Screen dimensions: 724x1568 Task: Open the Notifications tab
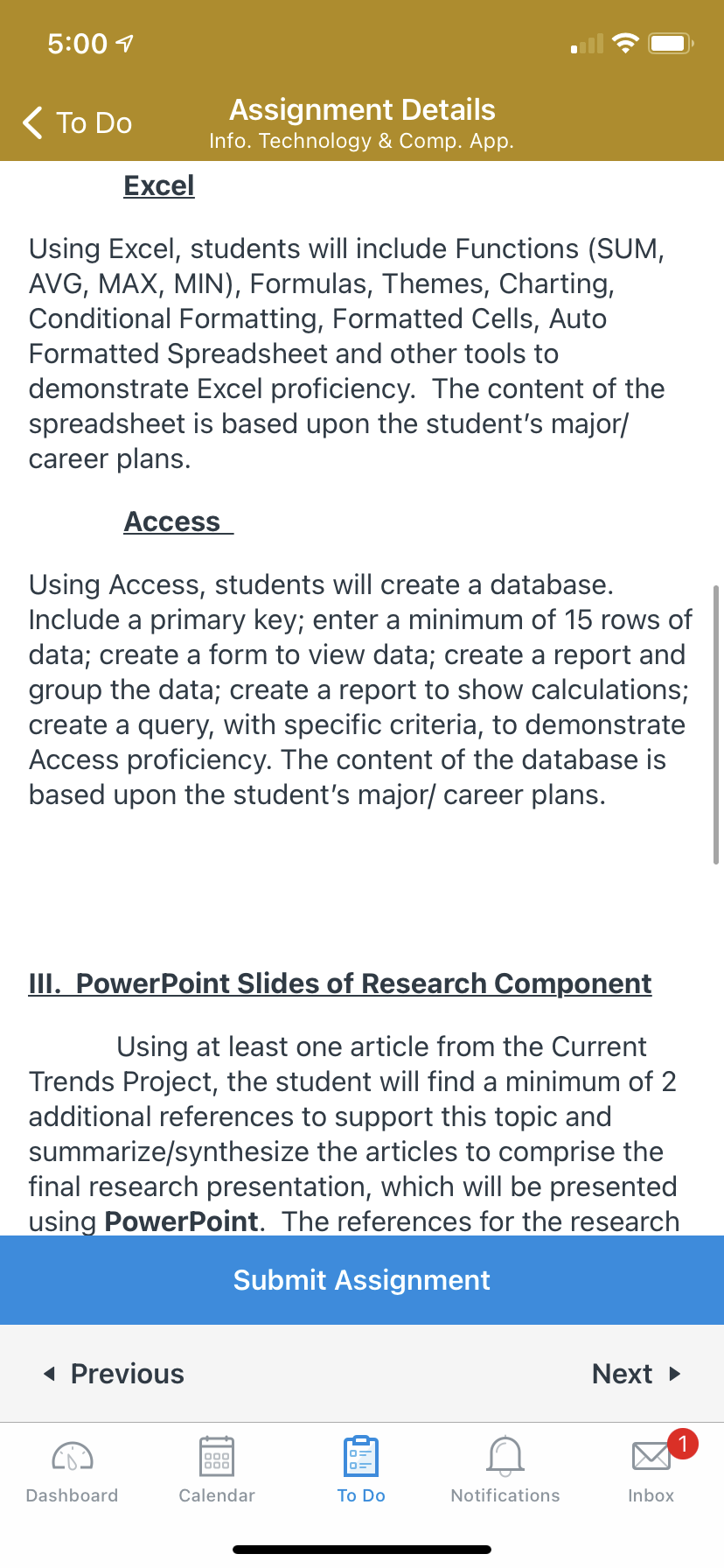coord(505,1470)
